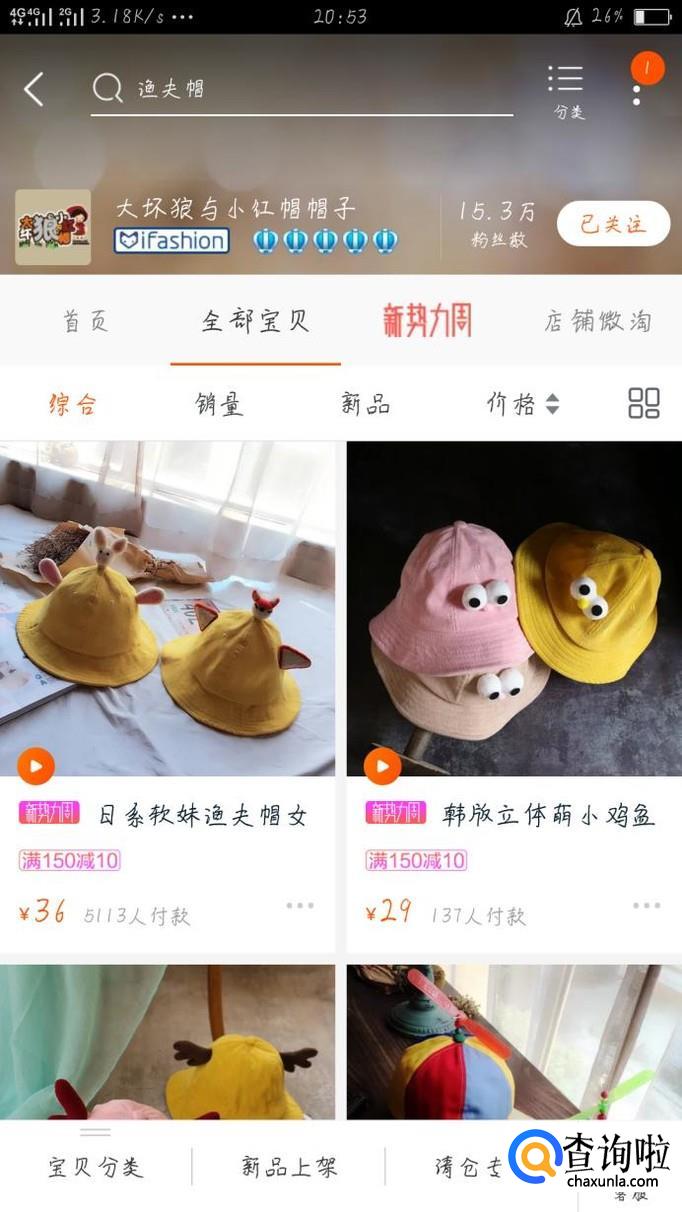Tap the 已关注 follow button
Screen dimensions: 682x1212
(613, 224)
